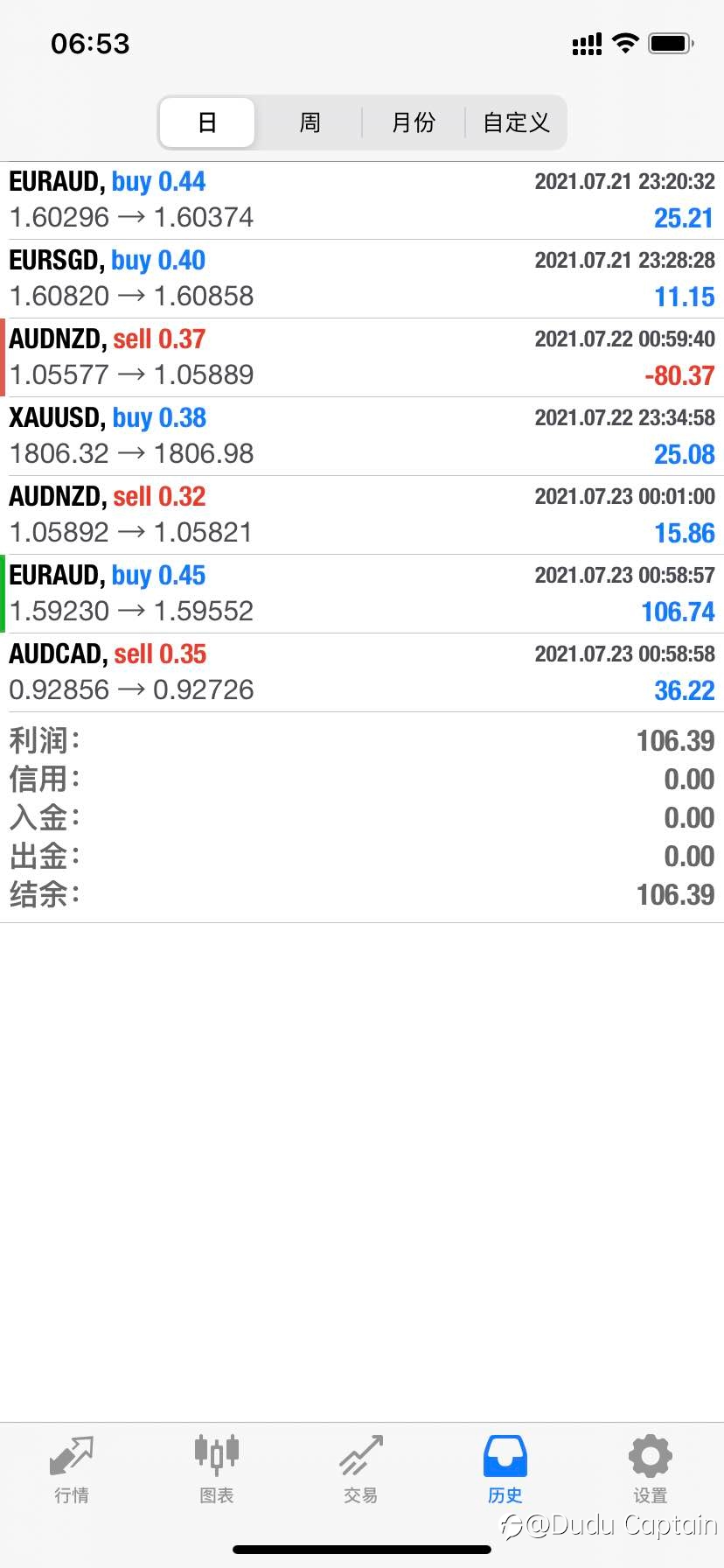Select the 日 (day) period segment

pos(207,122)
